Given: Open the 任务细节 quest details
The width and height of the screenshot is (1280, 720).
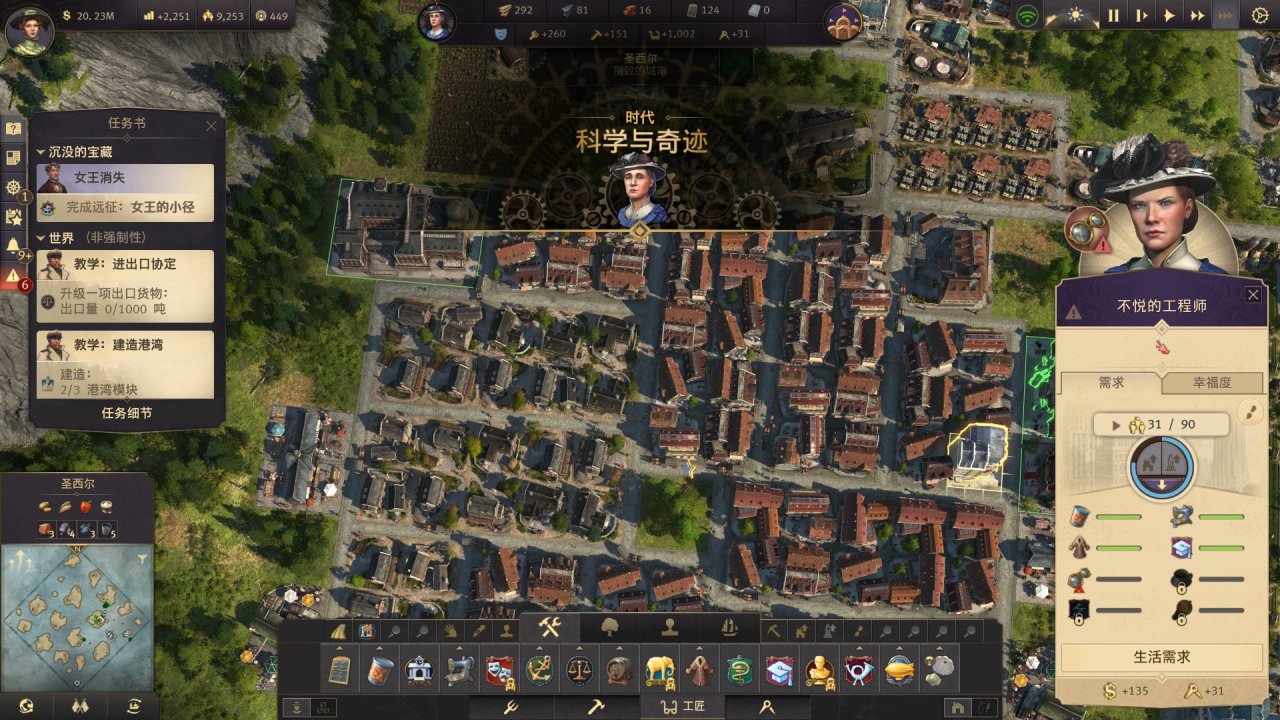Looking at the screenshot, I should tap(127, 412).
